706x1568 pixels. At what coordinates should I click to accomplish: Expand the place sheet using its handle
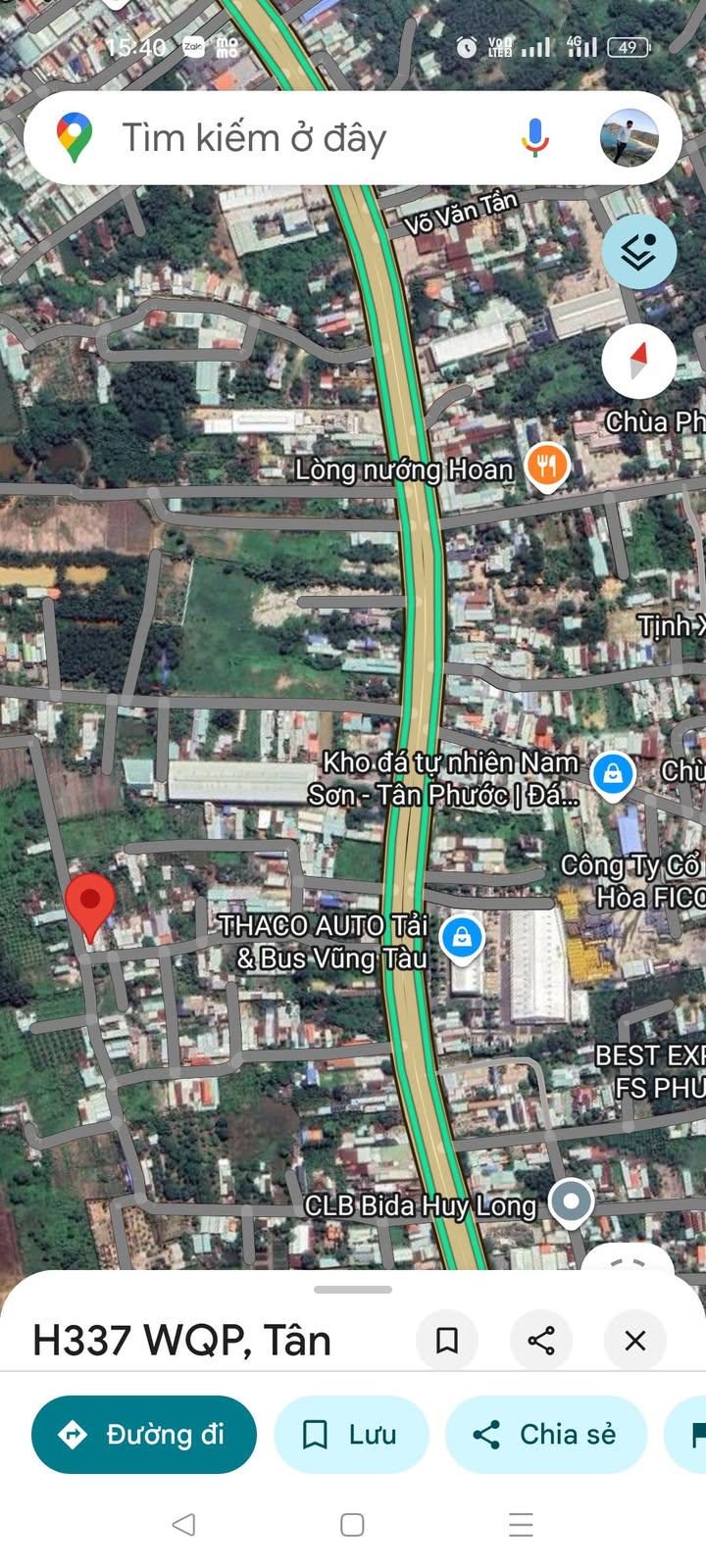pos(353,1290)
